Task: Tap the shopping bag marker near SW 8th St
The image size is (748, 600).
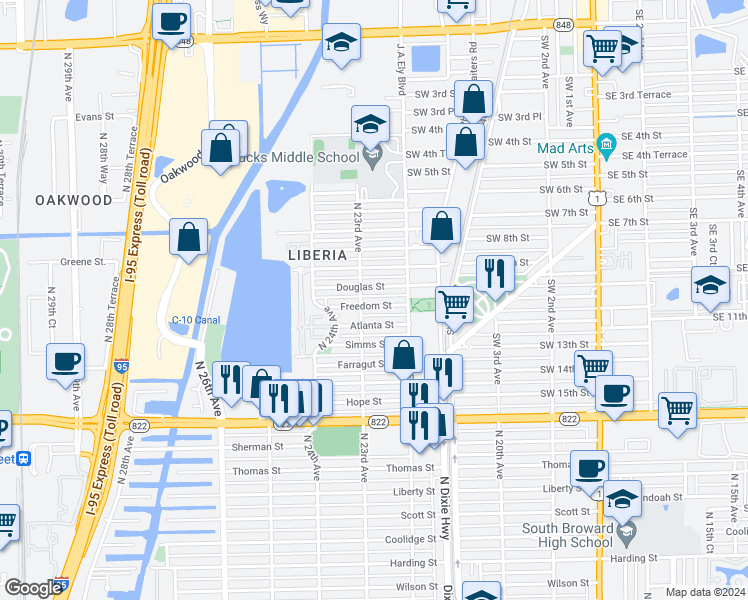Action: (x=440, y=226)
